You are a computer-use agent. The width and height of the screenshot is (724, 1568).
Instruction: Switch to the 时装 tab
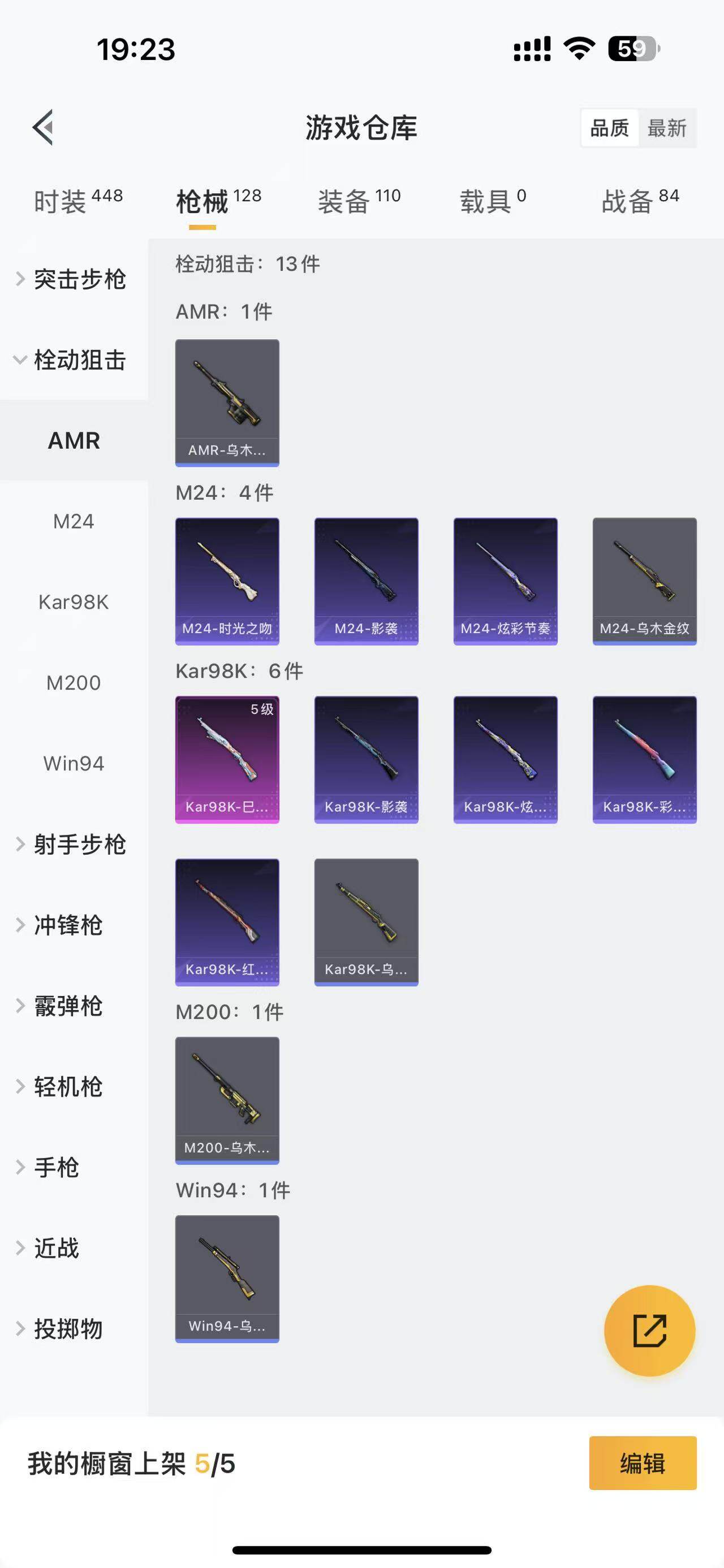78,201
